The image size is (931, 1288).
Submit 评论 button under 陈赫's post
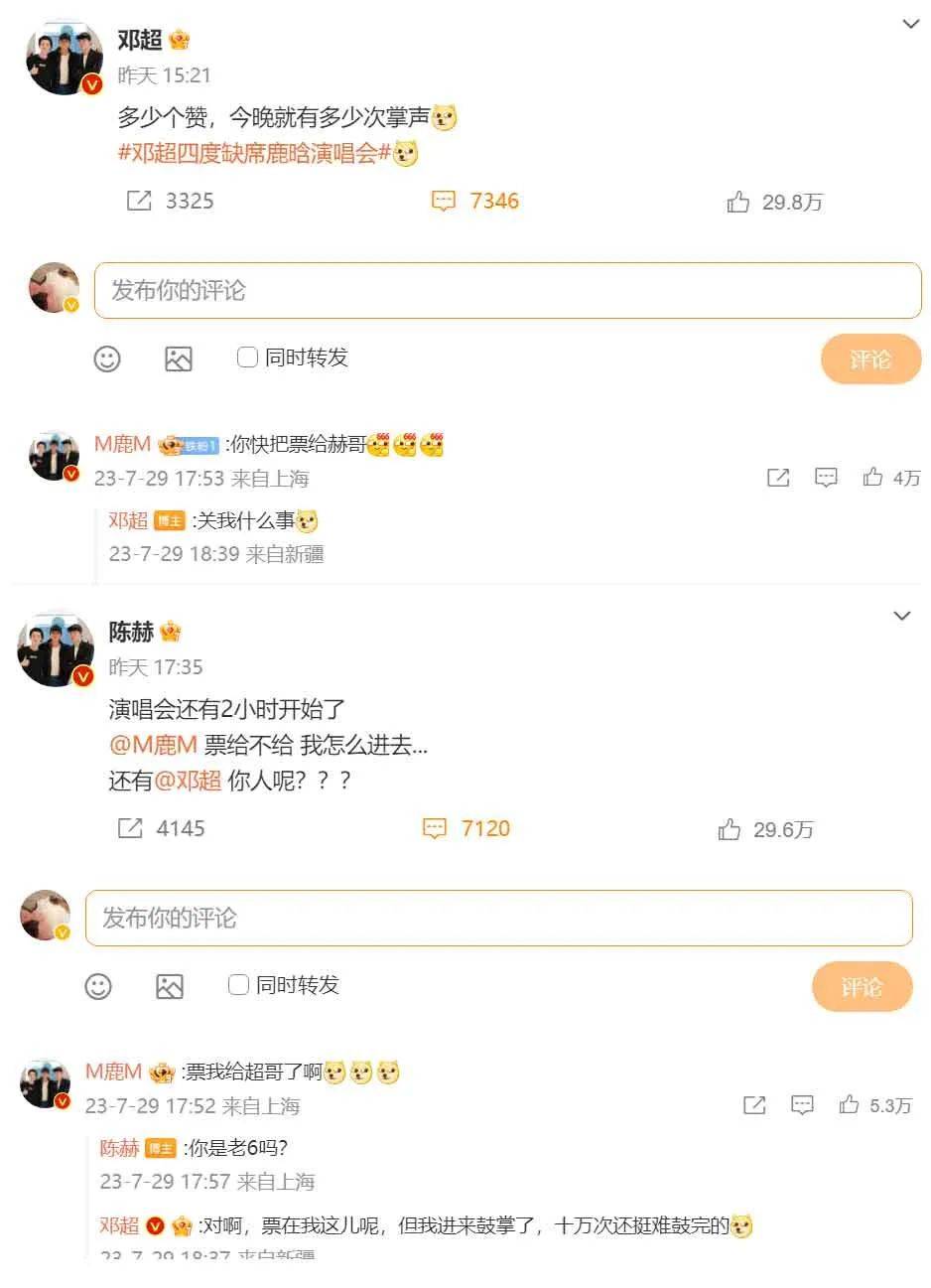861,987
